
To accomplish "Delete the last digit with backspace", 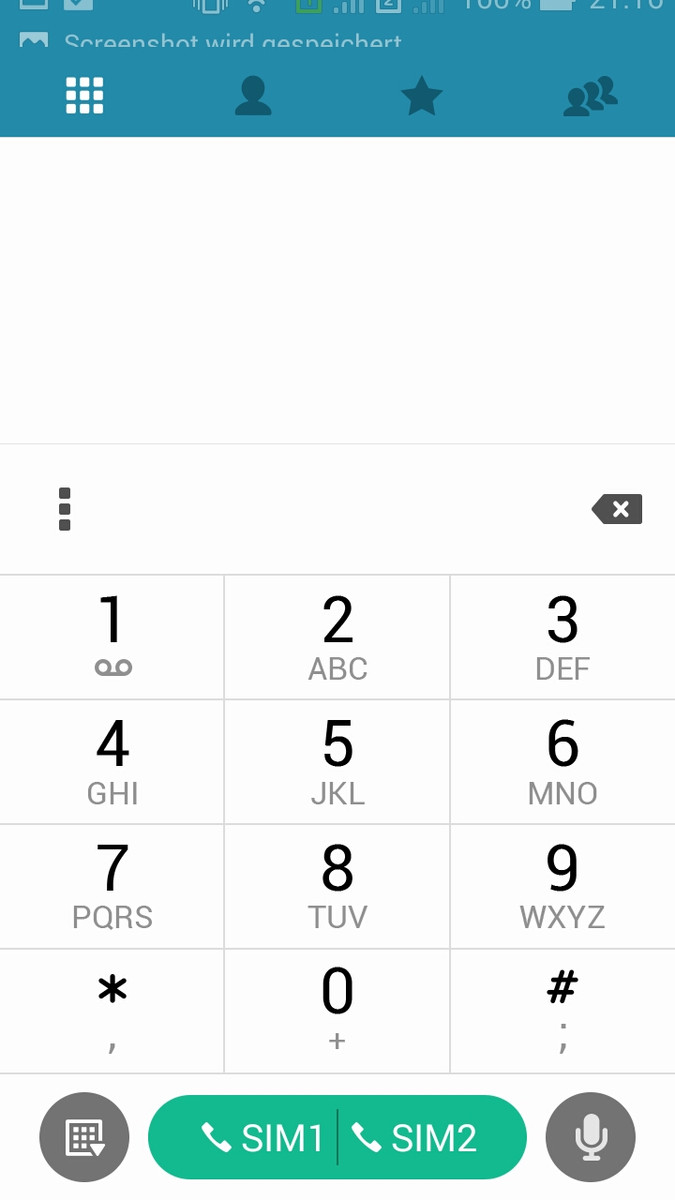I will [x=617, y=509].
